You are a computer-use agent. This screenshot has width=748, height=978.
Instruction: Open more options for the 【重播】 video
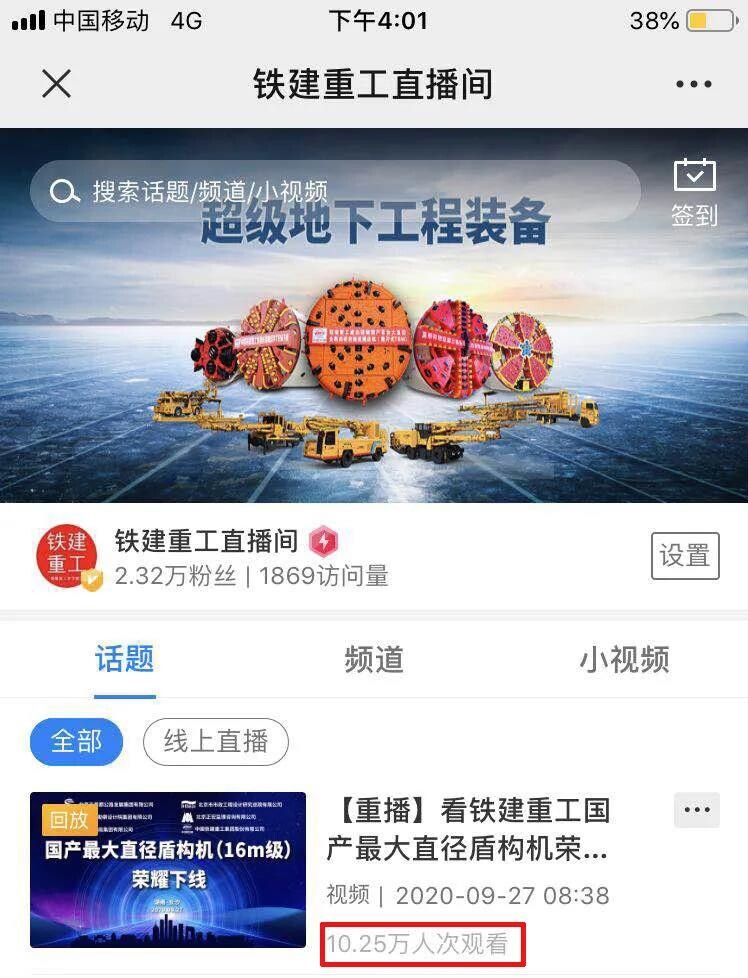pyautogui.click(x=696, y=809)
